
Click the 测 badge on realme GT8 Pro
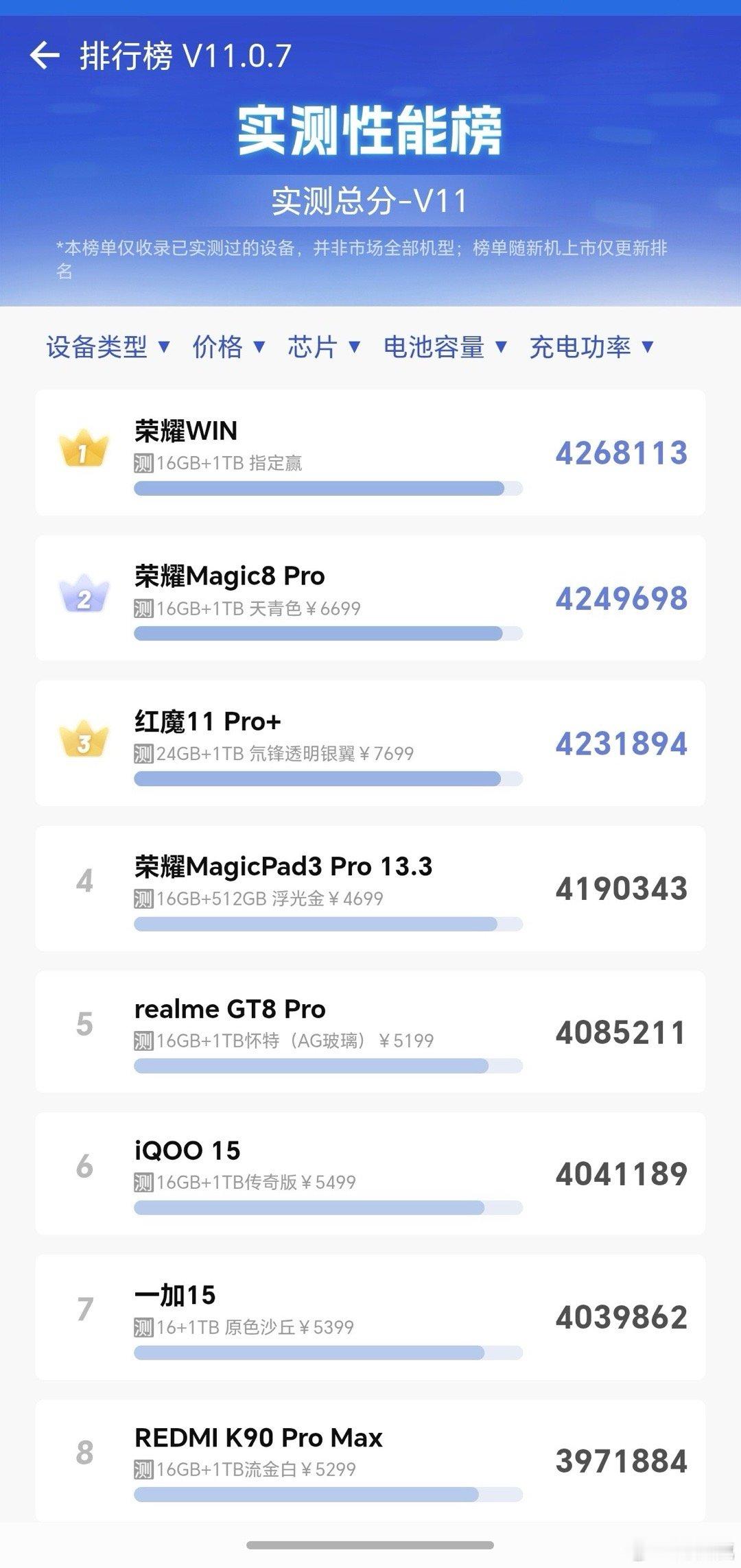(143, 1039)
